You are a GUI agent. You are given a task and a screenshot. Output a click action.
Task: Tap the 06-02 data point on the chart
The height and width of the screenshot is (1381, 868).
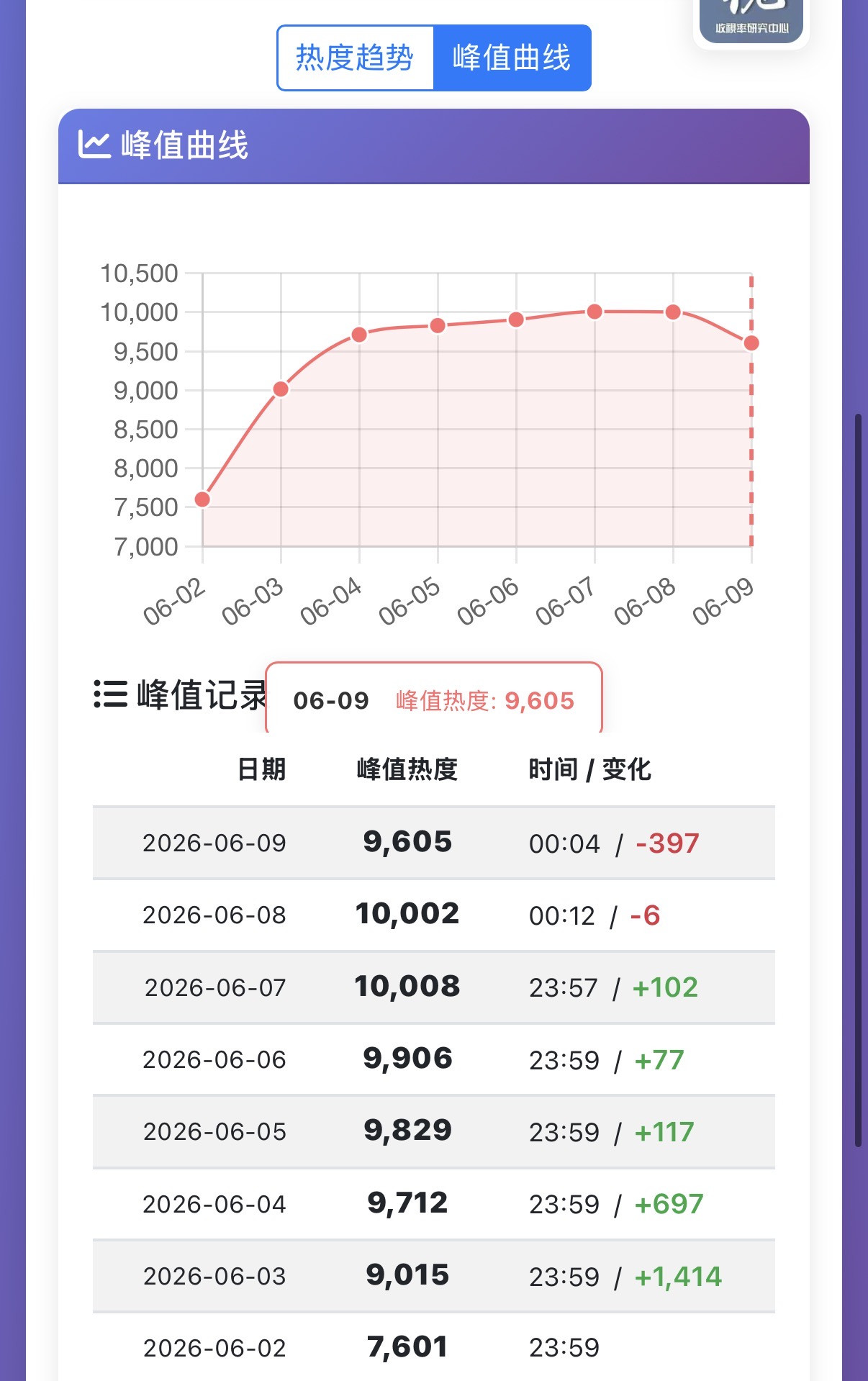202,499
